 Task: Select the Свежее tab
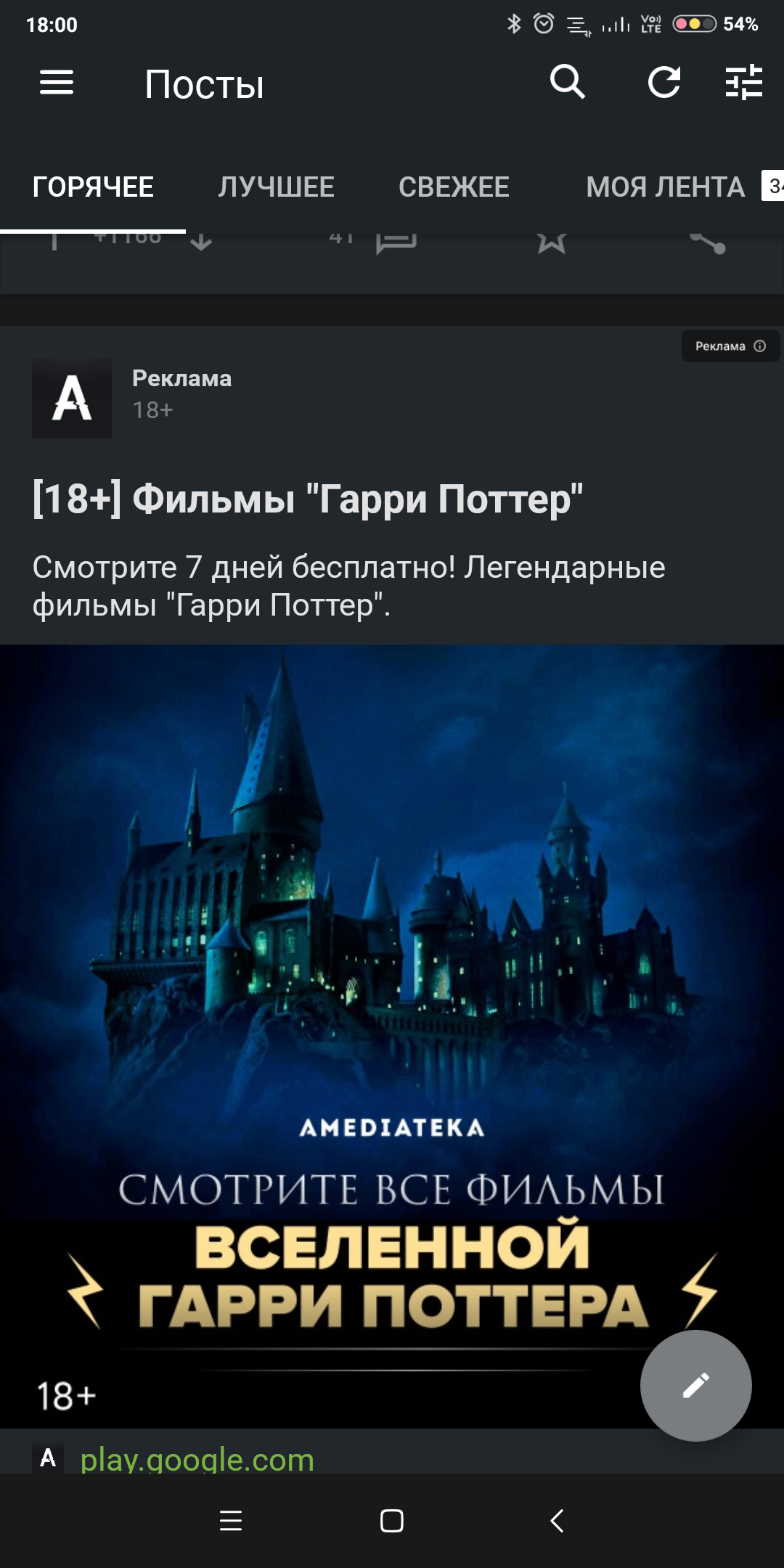(x=454, y=187)
